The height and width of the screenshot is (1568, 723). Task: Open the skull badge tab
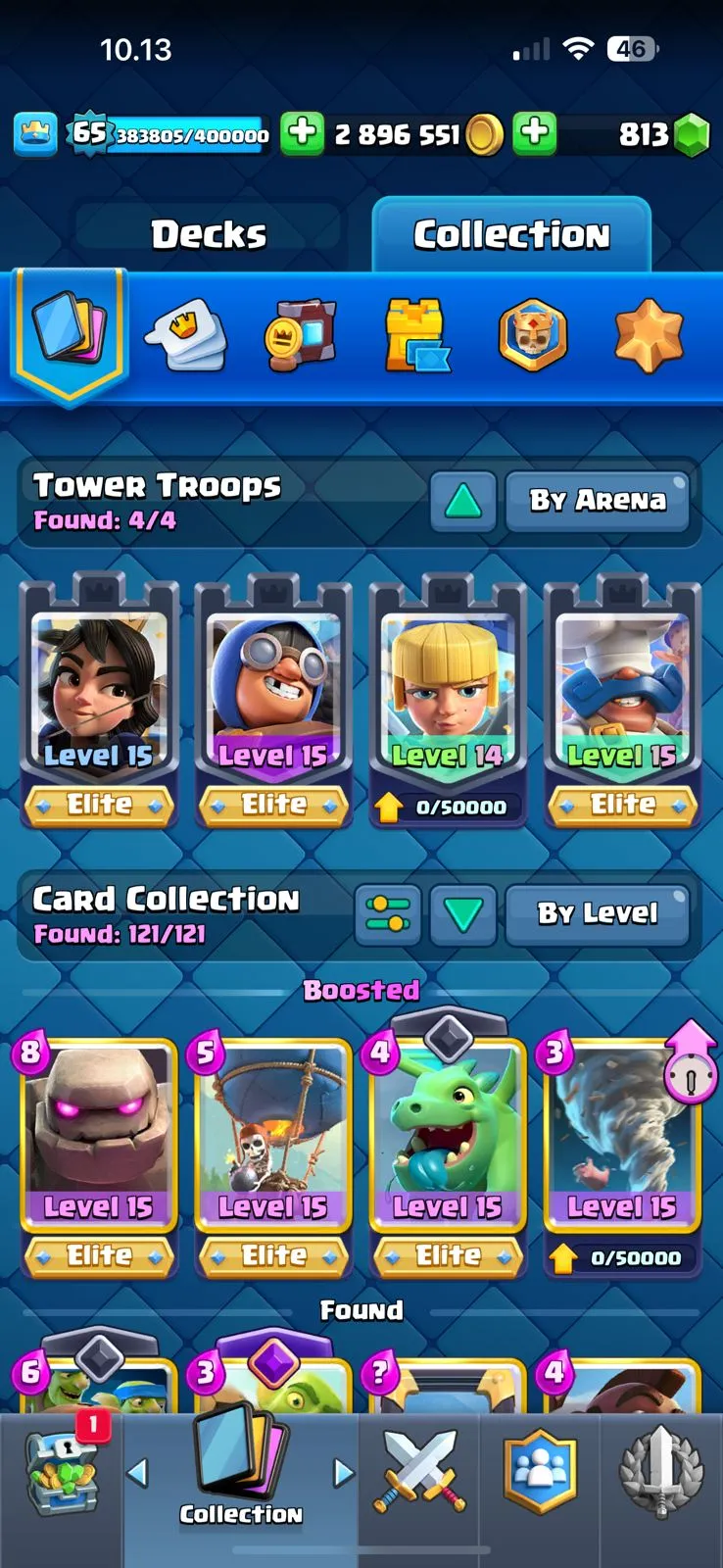coord(532,336)
